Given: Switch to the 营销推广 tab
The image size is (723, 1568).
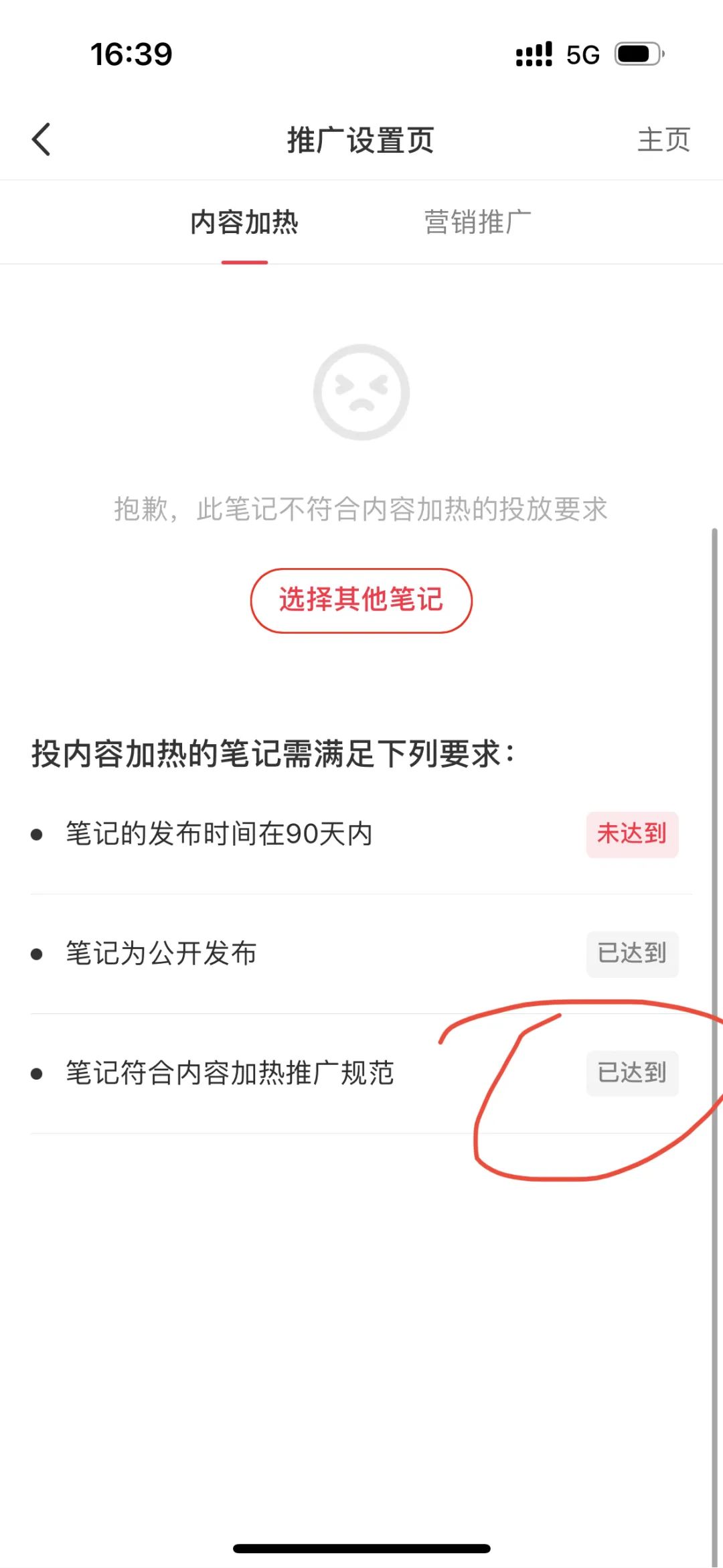Looking at the screenshot, I should [477, 223].
